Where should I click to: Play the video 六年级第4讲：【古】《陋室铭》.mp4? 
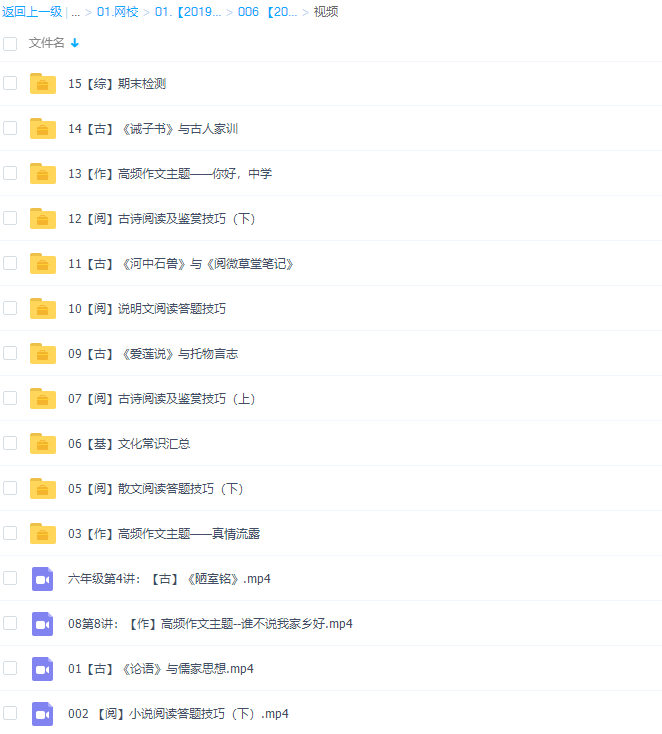[169, 579]
